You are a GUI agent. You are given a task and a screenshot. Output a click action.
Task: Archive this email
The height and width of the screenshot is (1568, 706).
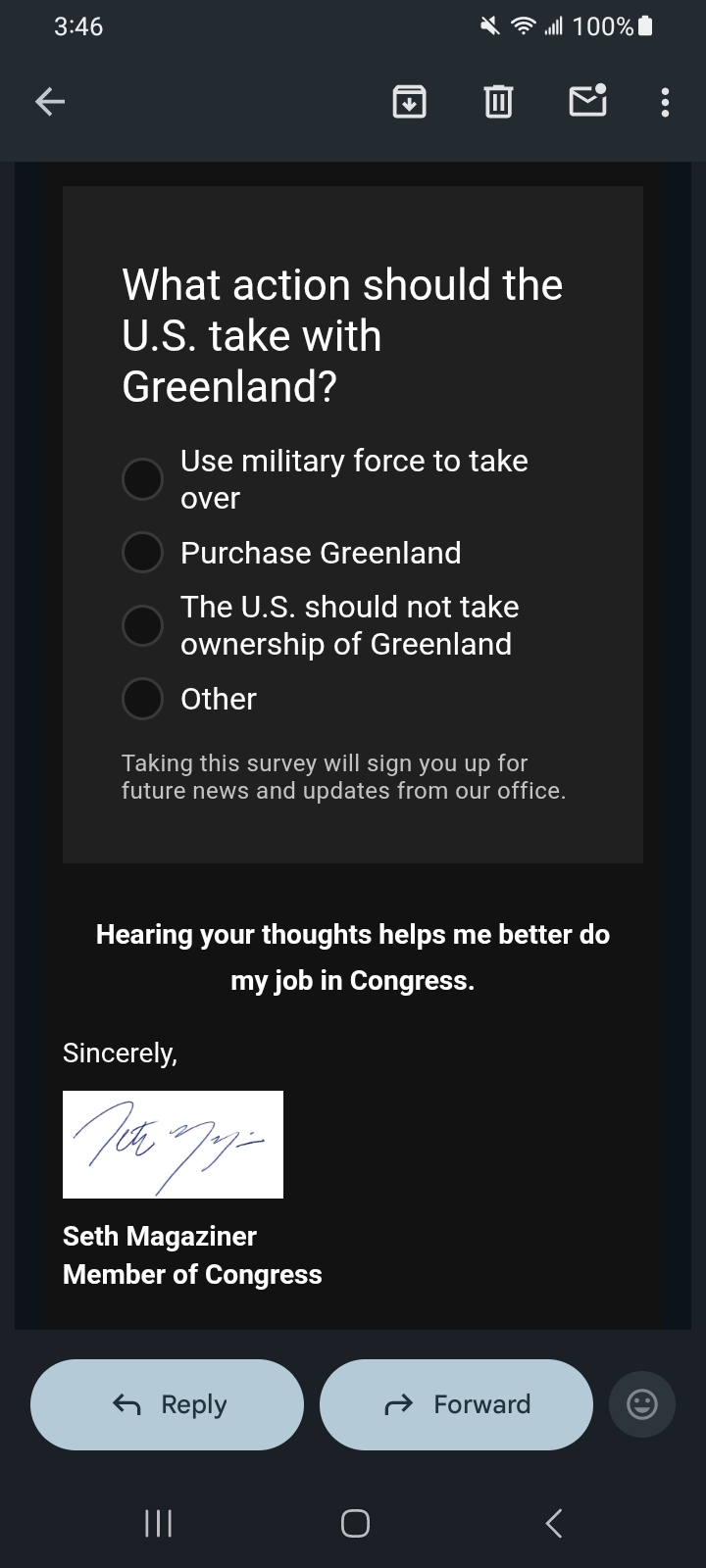[x=409, y=101]
